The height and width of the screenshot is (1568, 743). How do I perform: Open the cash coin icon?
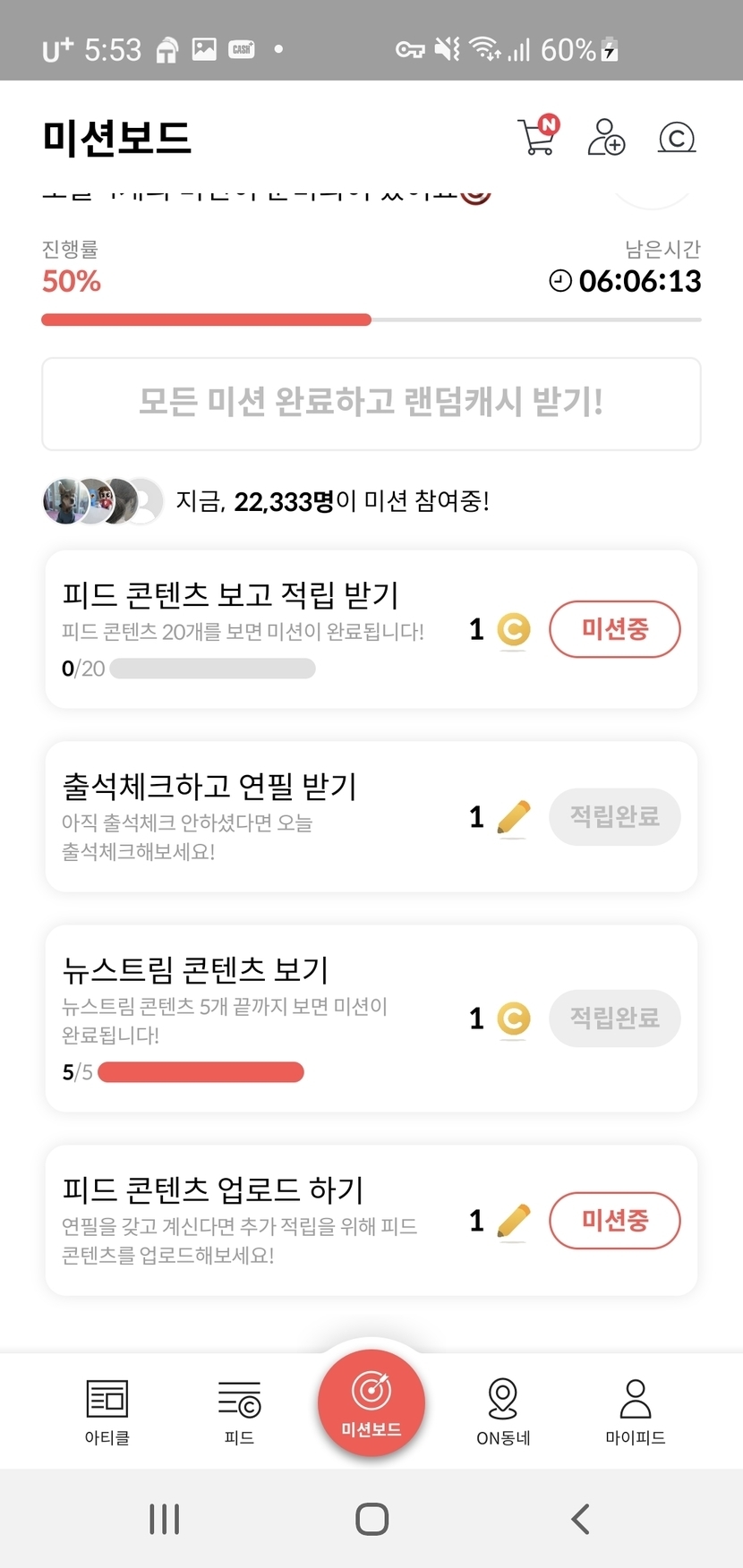(x=677, y=138)
